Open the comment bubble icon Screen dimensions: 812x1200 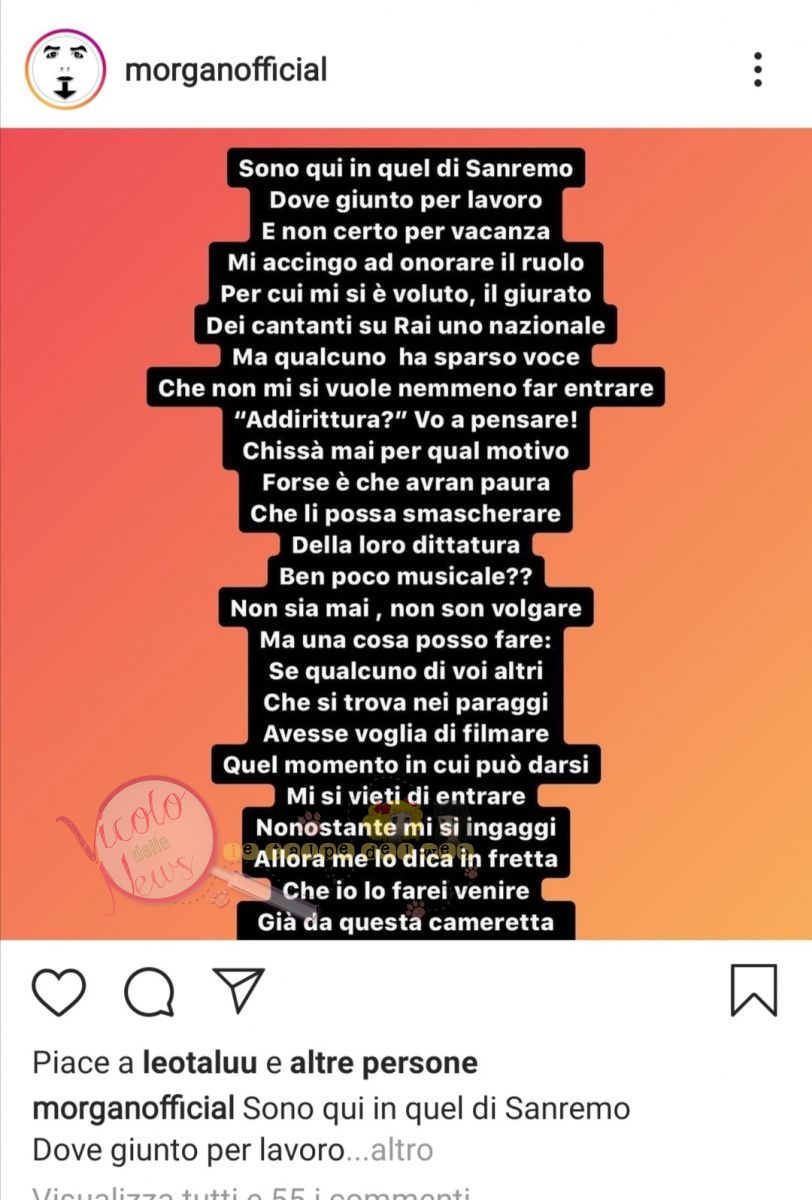pyautogui.click(x=149, y=992)
